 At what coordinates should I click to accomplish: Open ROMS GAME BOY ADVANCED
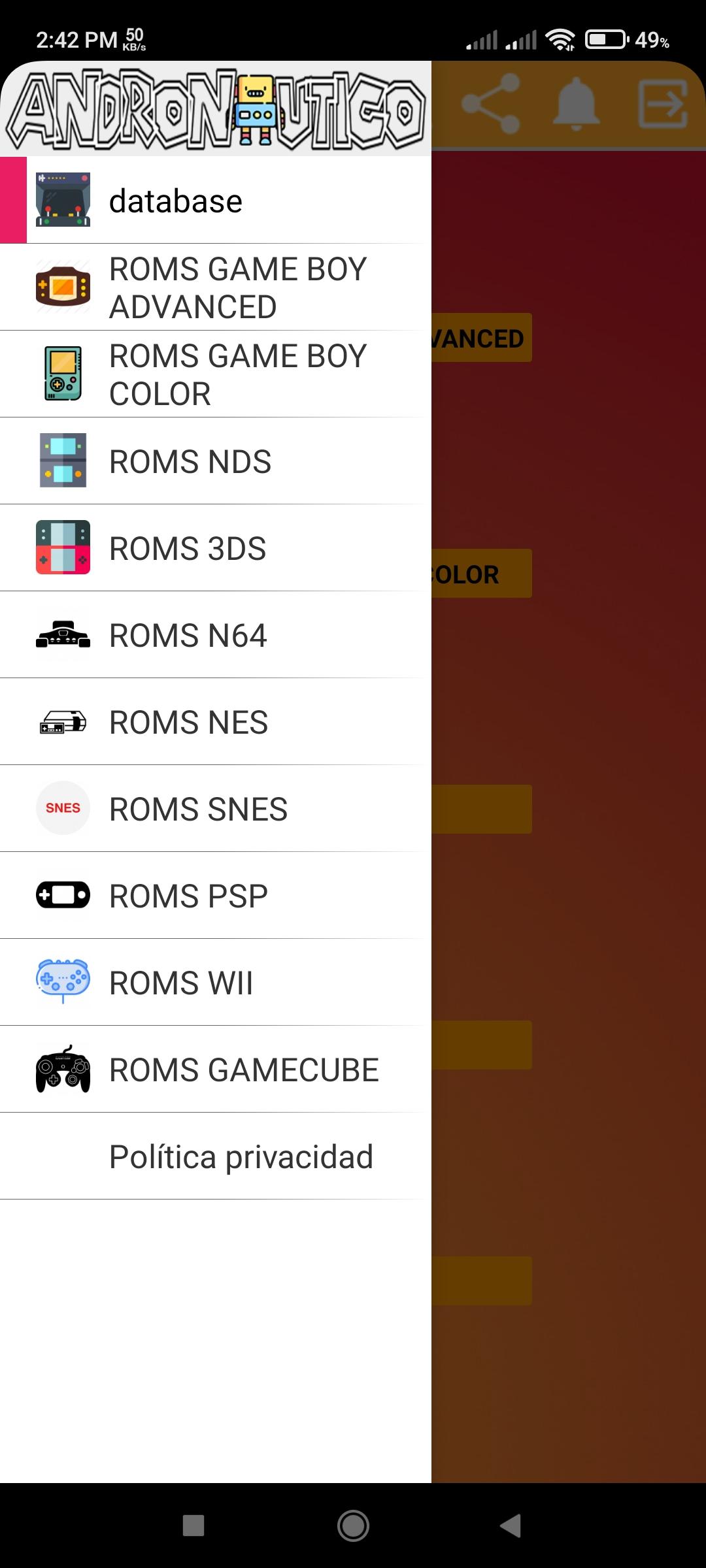[x=216, y=287]
